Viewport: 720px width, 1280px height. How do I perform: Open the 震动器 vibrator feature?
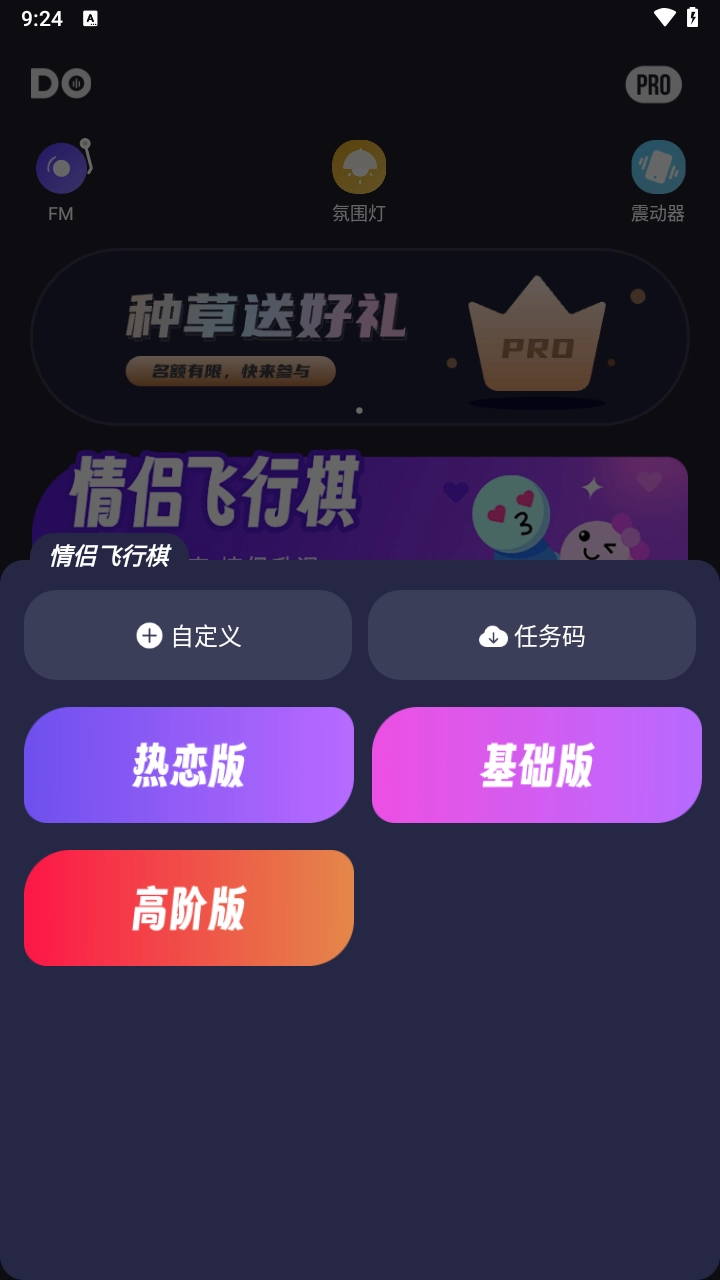tap(658, 180)
